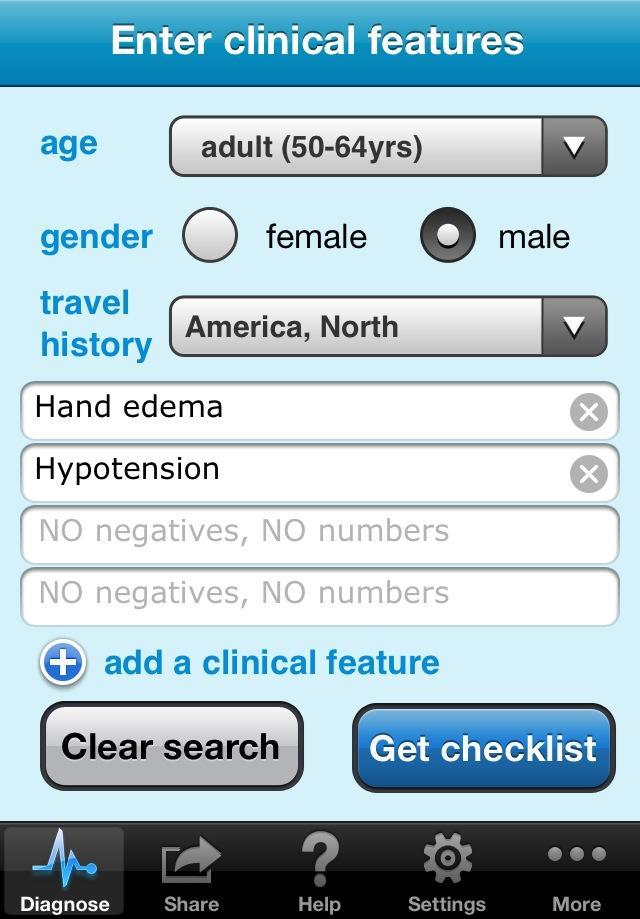Select the female gender option
Screen dimensions: 640x919
tap(210, 236)
